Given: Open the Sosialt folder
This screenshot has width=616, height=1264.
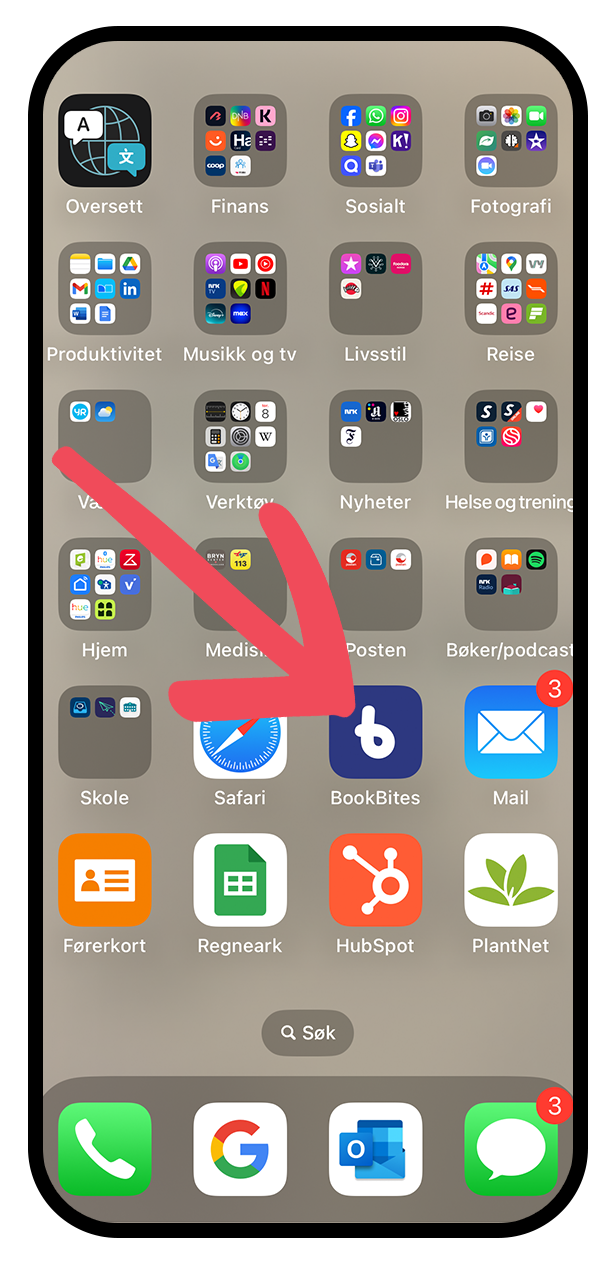Looking at the screenshot, I should 375,141.
